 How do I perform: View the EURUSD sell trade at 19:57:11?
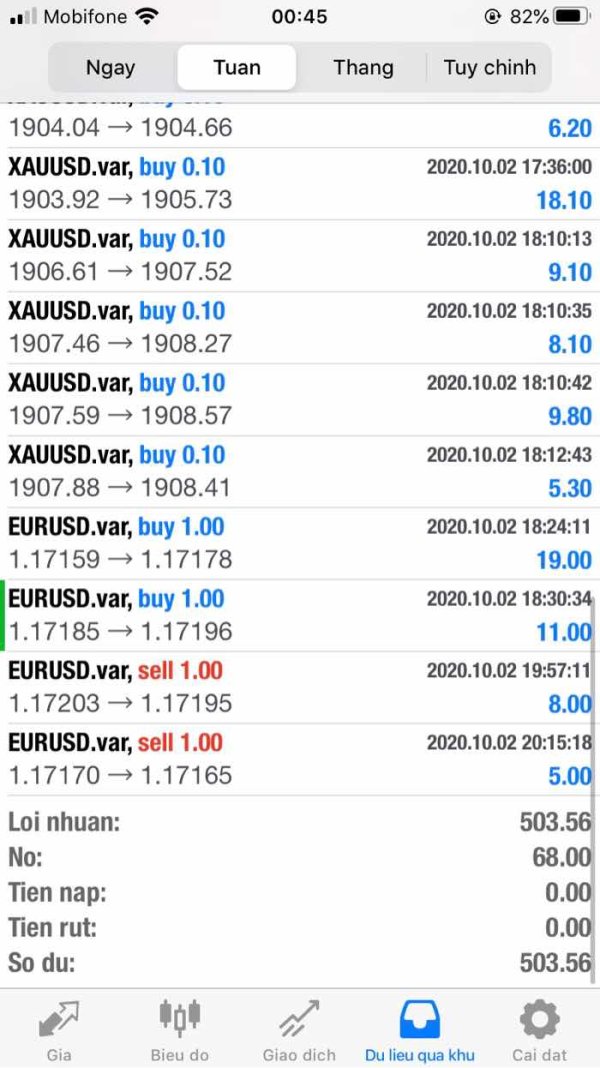(300, 688)
